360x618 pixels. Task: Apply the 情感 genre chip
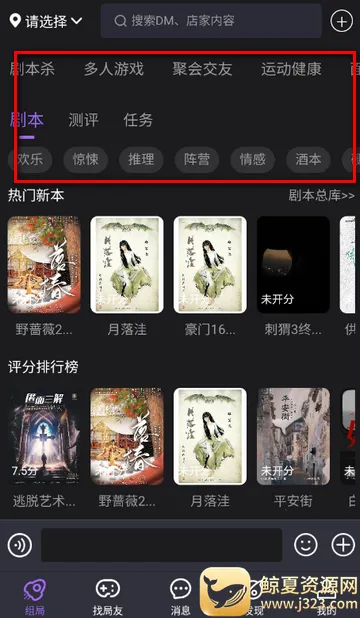click(x=252, y=160)
